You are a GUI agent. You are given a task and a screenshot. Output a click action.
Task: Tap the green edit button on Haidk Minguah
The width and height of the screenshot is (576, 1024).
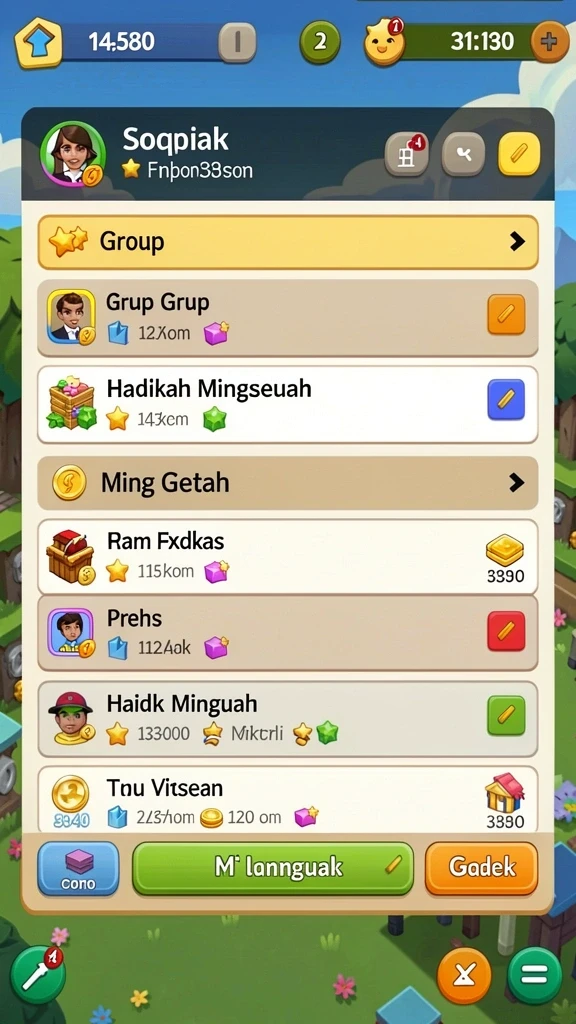[x=506, y=716]
